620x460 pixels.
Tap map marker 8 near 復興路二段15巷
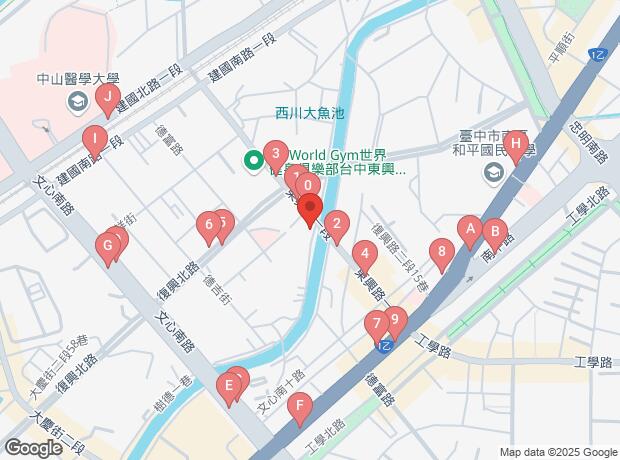tap(441, 251)
